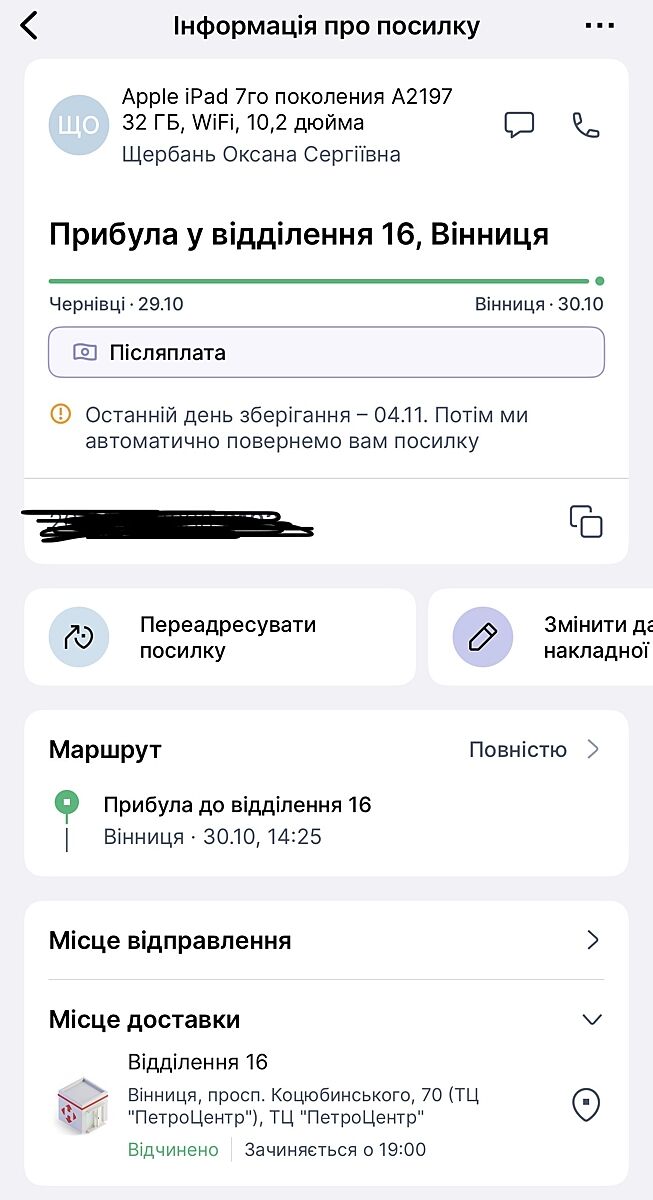Tap the Післяплата button
The width and height of the screenshot is (653, 1200).
(326, 352)
